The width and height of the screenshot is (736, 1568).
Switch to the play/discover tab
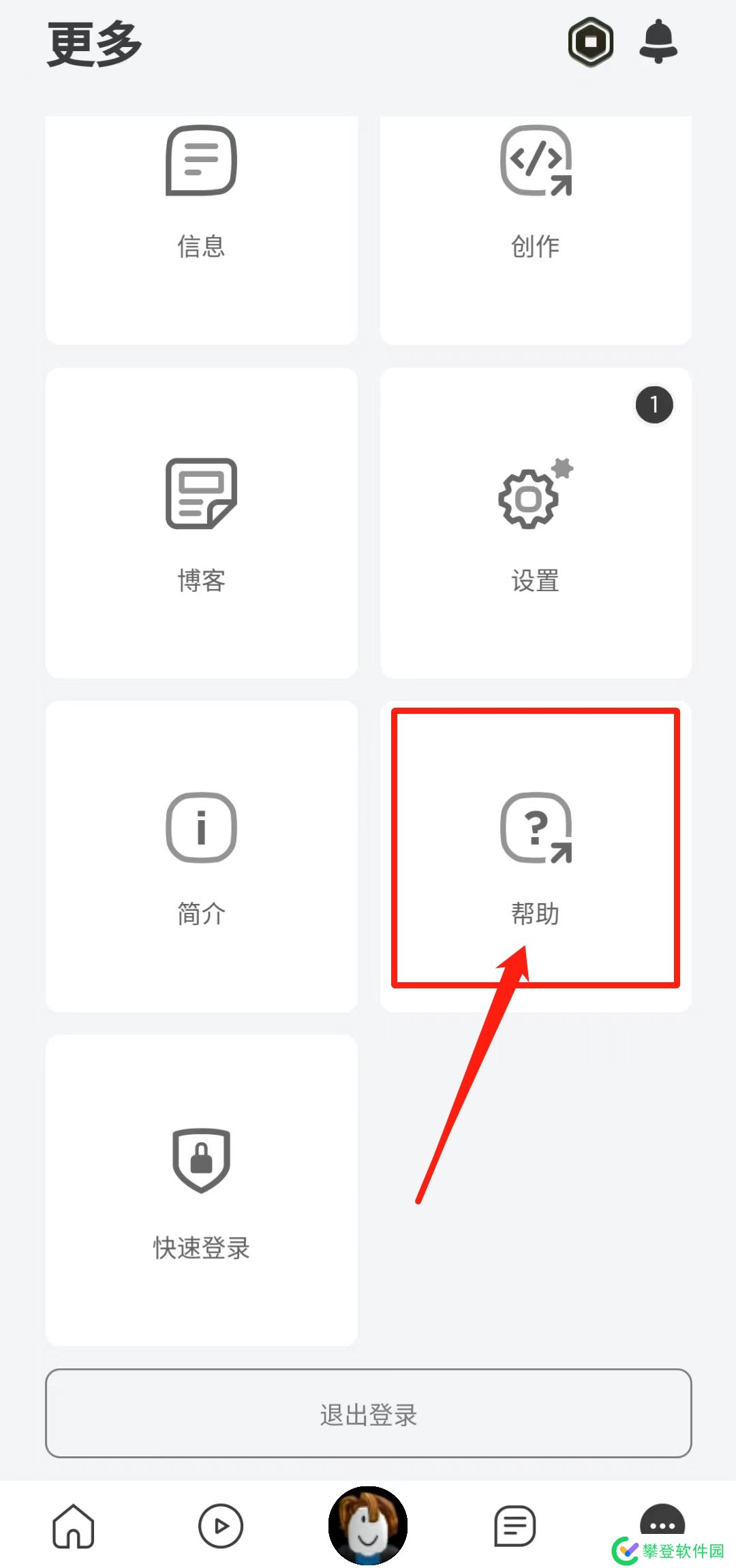click(221, 1526)
